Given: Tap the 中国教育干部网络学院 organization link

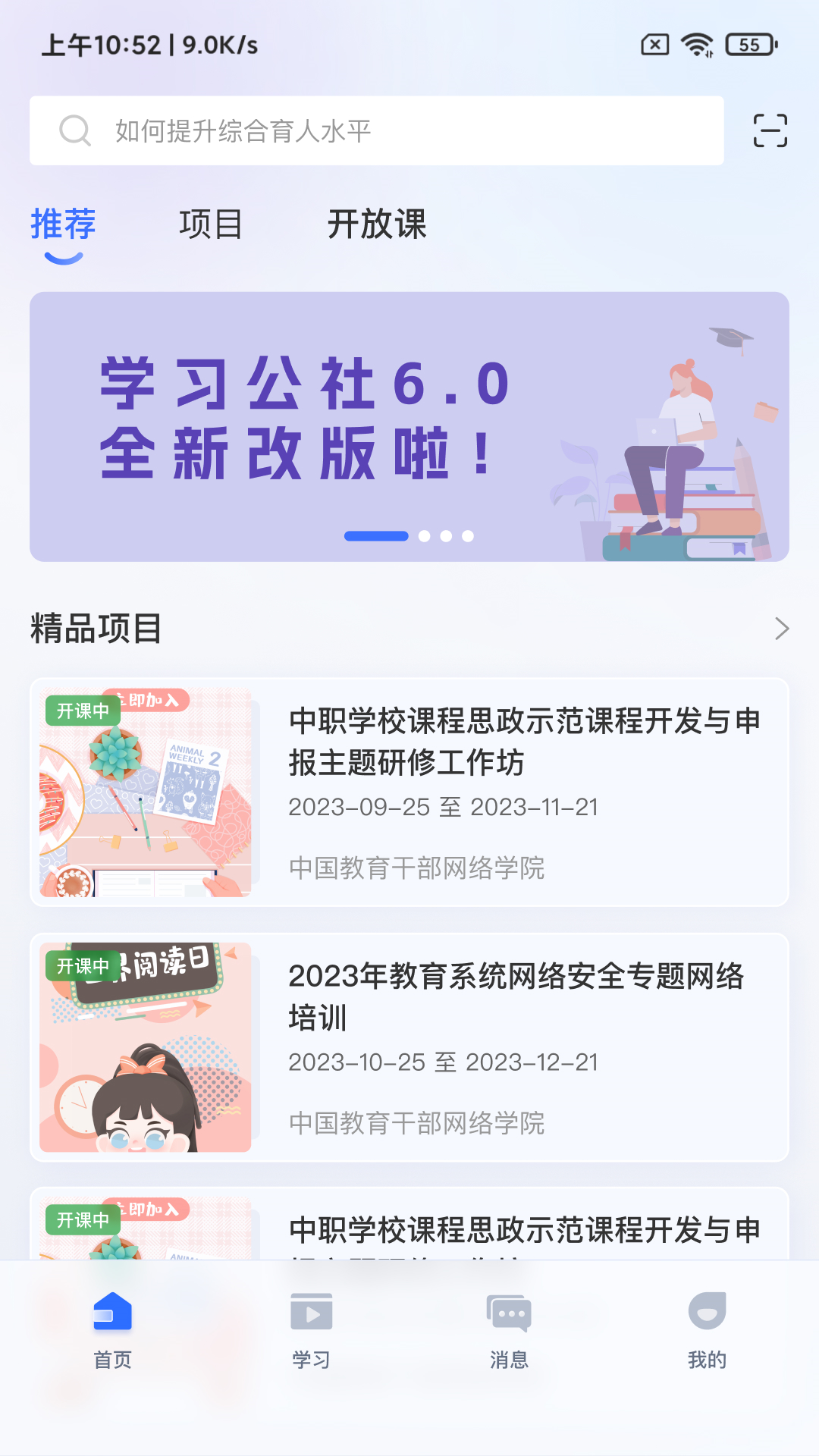Looking at the screenshot, I should coord(417,869).
